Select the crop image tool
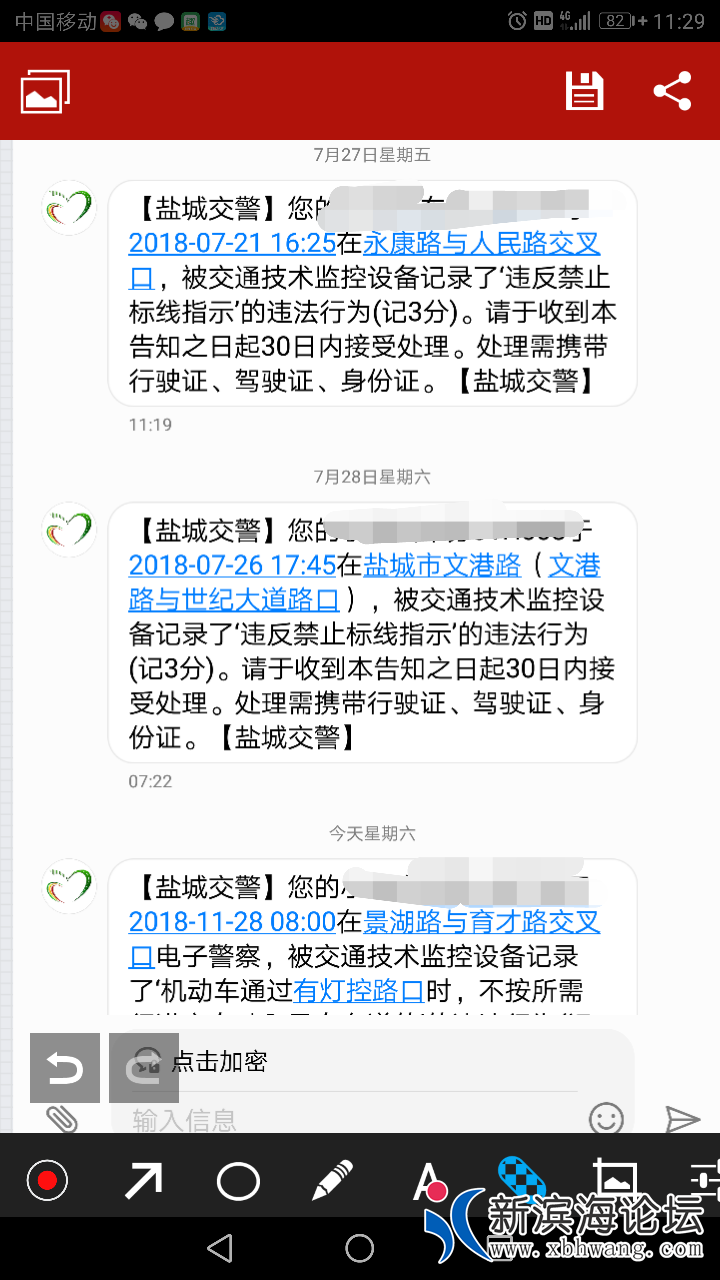The height and width of the screenshot is (1280, 720). (x=613, y=1177)
